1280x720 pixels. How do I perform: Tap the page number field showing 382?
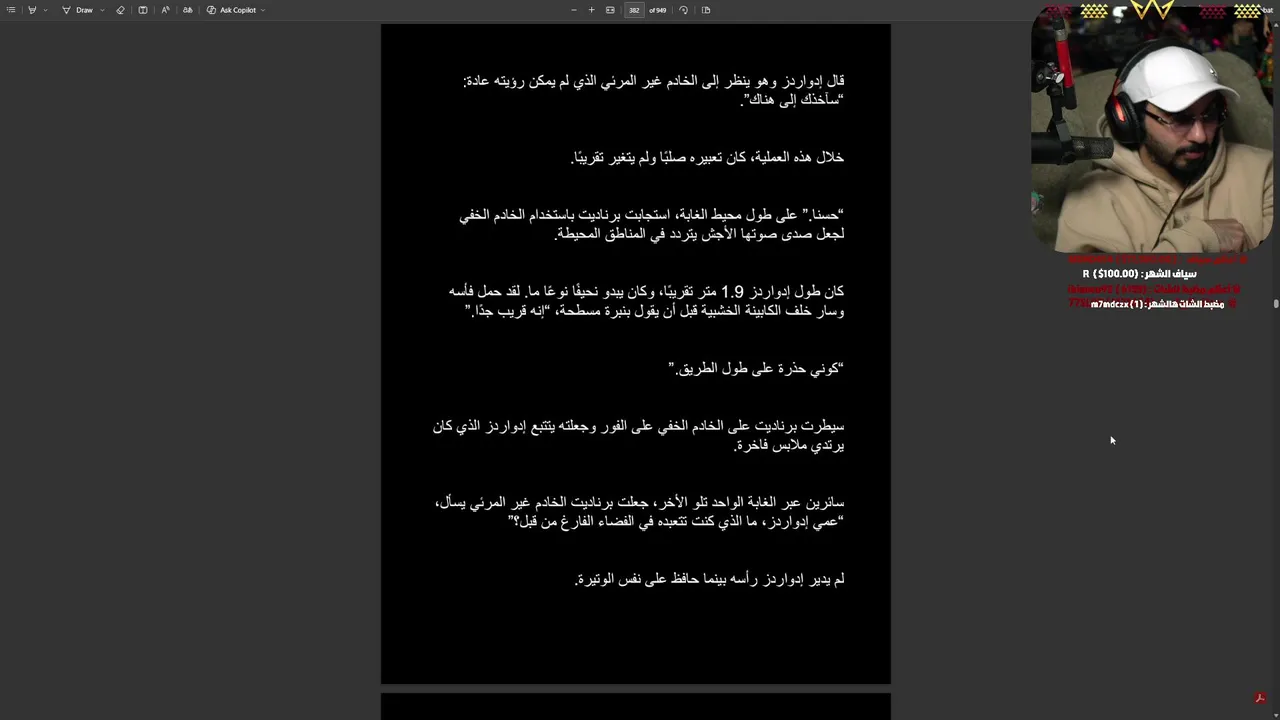[x=634, y=10]
